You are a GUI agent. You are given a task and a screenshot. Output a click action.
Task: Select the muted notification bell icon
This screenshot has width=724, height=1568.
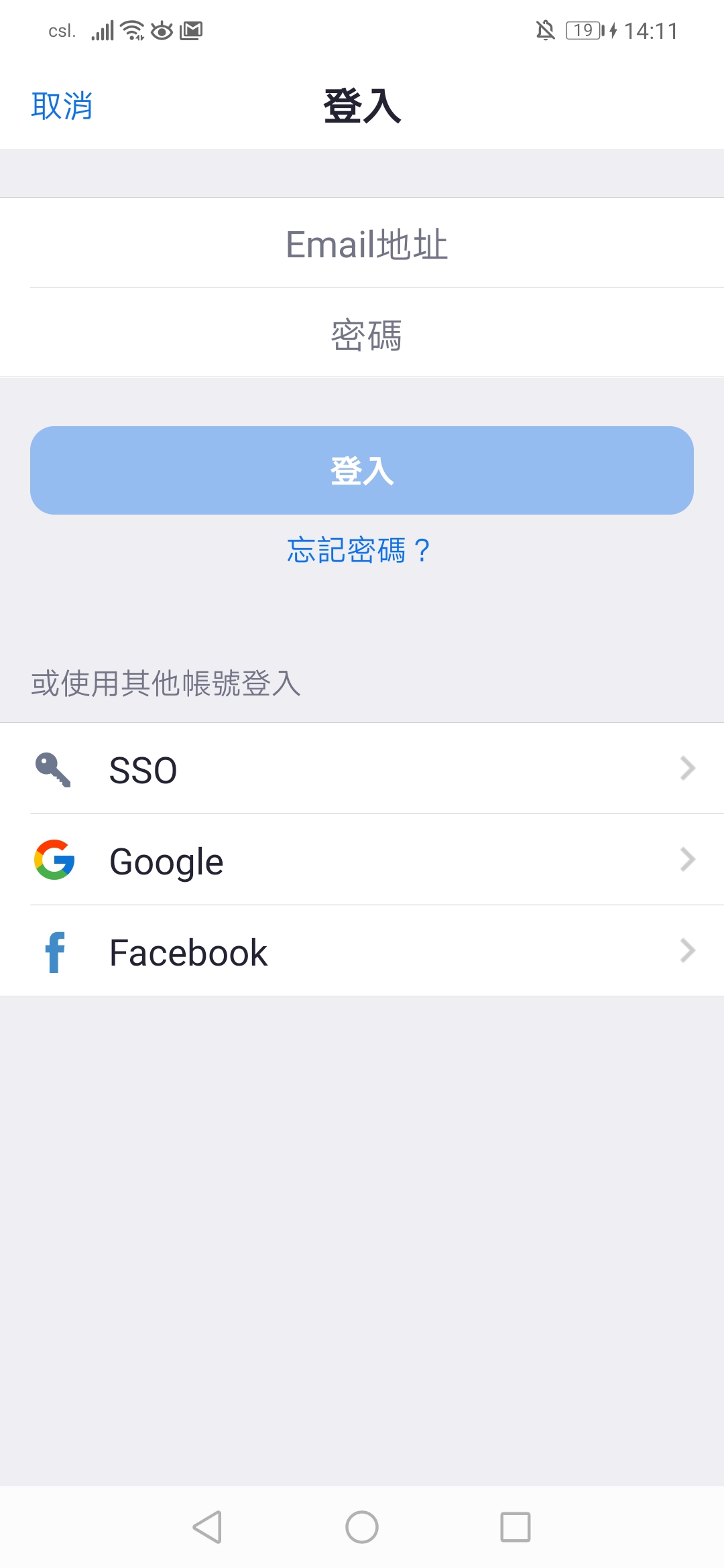tap(544, 29)
